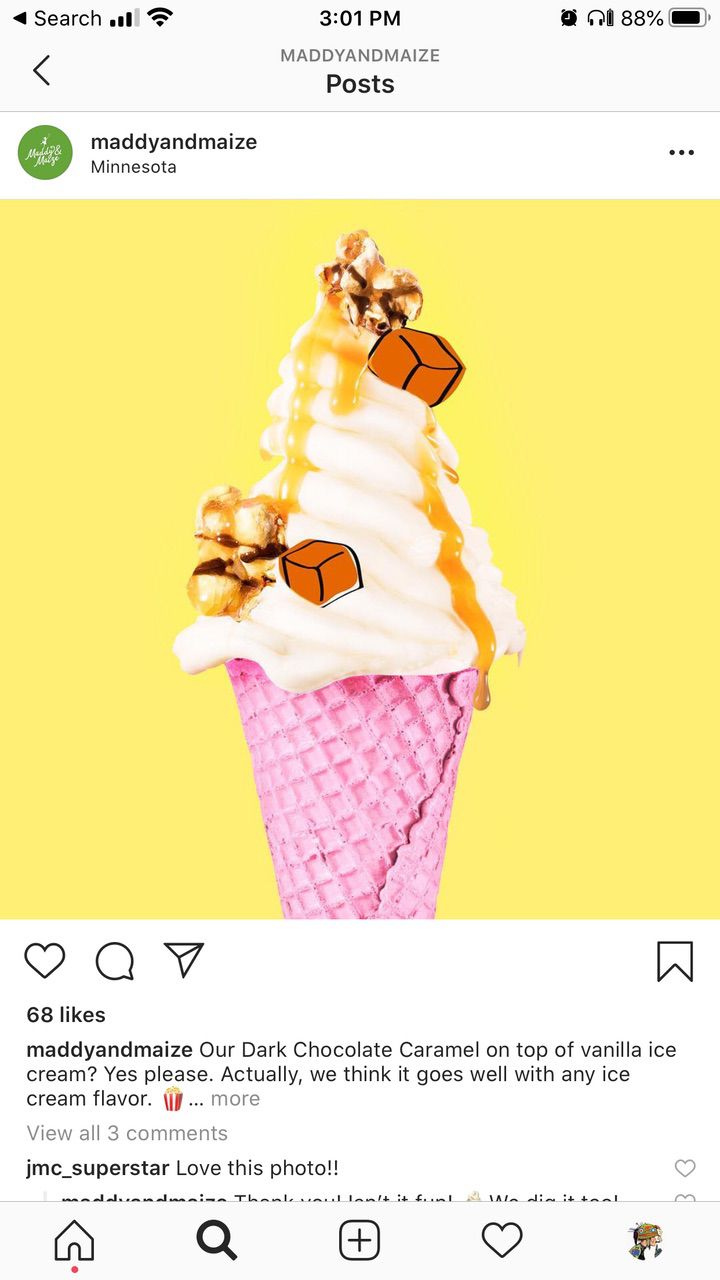
Task: Share the post via paper plane icon
Action: [x=184, y=960]
